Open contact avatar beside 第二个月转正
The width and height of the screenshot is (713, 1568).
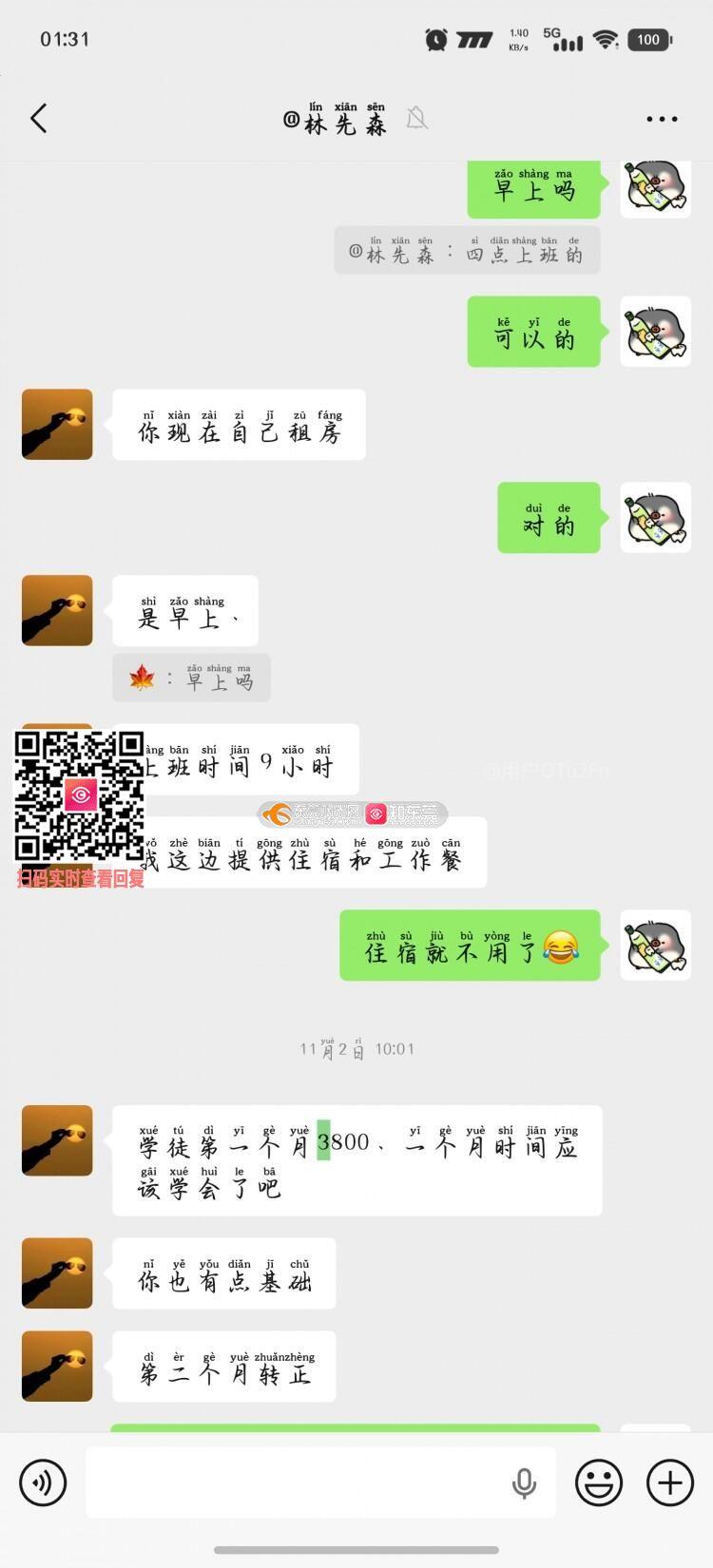click(57, 1367)
